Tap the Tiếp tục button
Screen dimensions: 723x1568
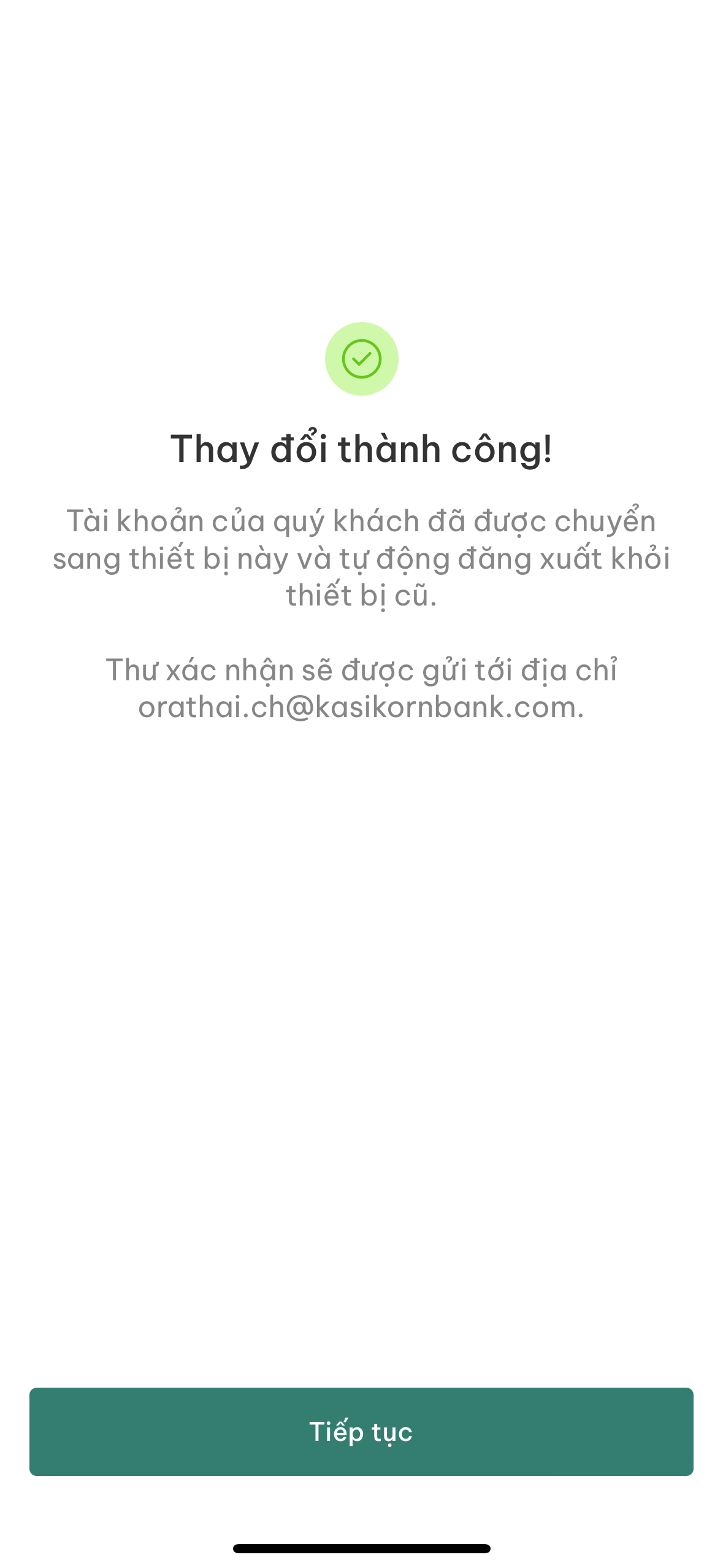click(361, 1431)
